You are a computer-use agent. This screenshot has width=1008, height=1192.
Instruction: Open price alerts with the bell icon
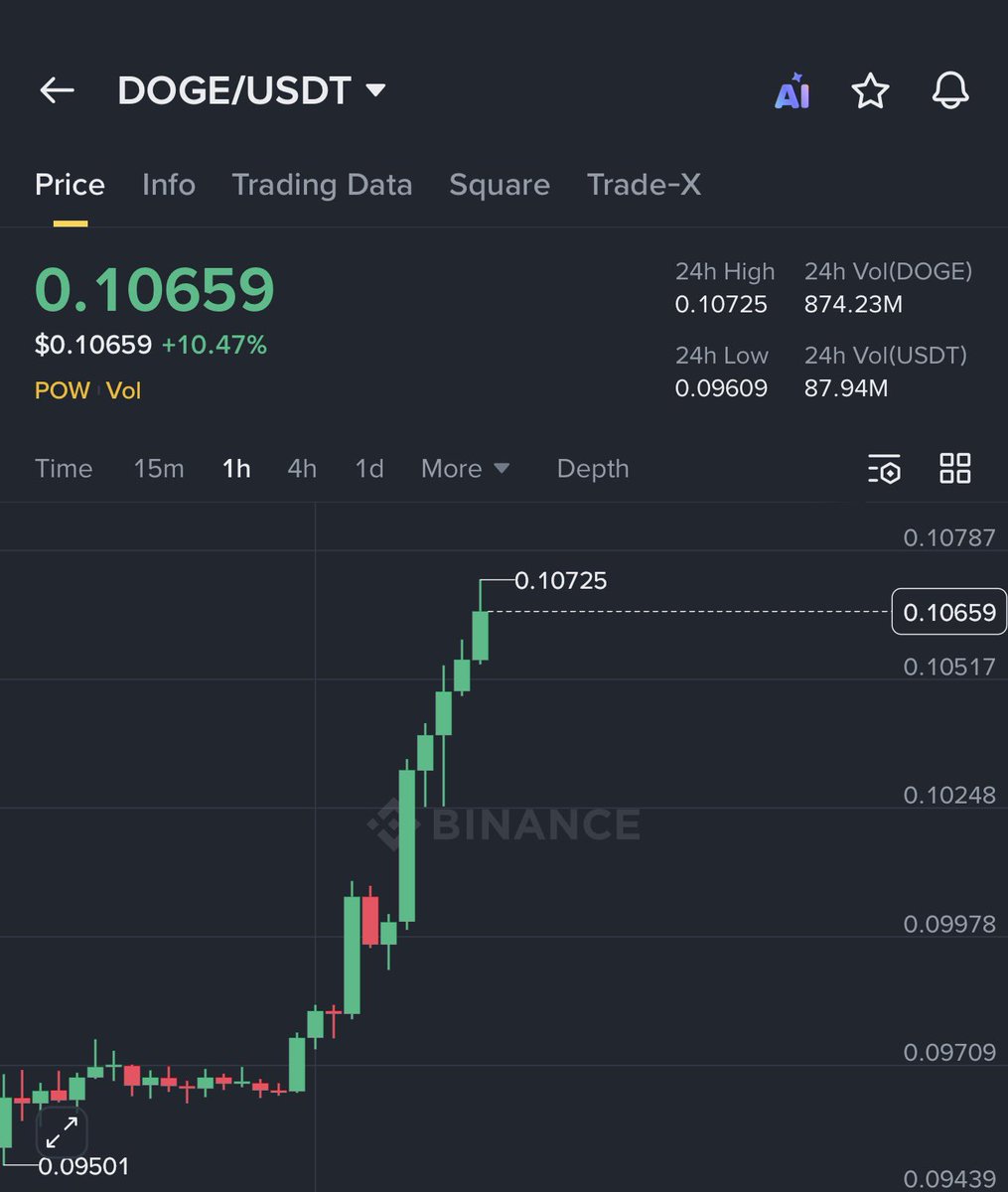(950, 91)
